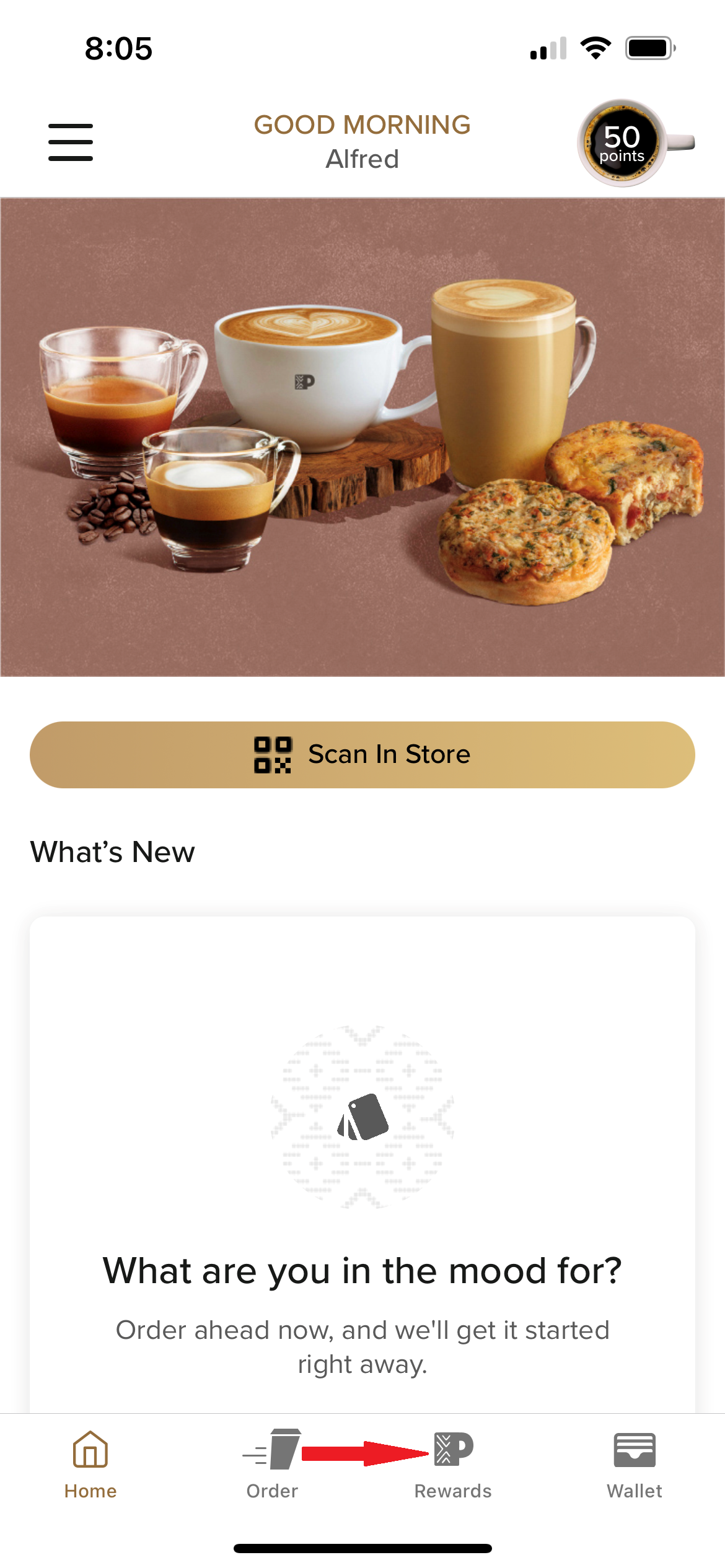Open the hamburger menu

point(71,142)
